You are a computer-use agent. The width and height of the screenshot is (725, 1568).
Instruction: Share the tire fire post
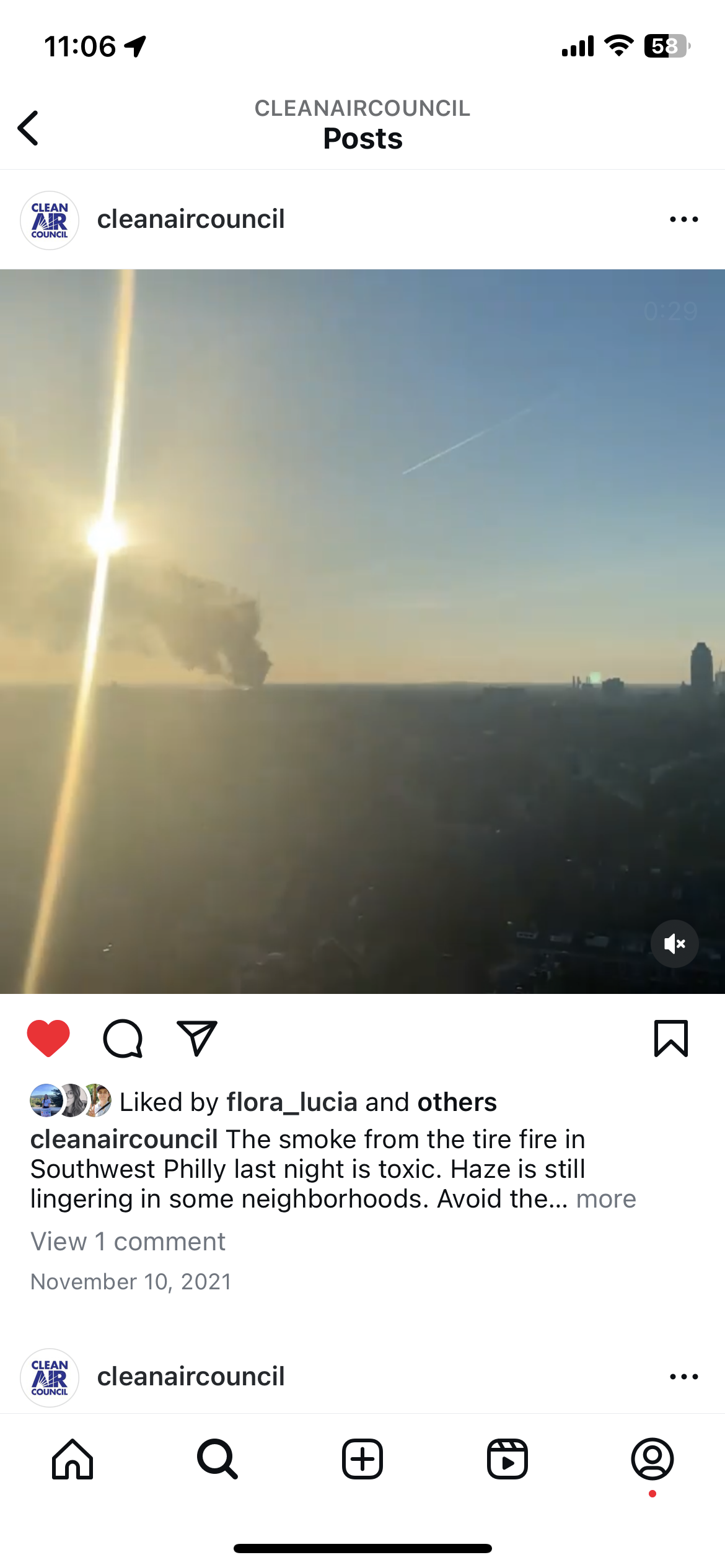coord(197,1039)
